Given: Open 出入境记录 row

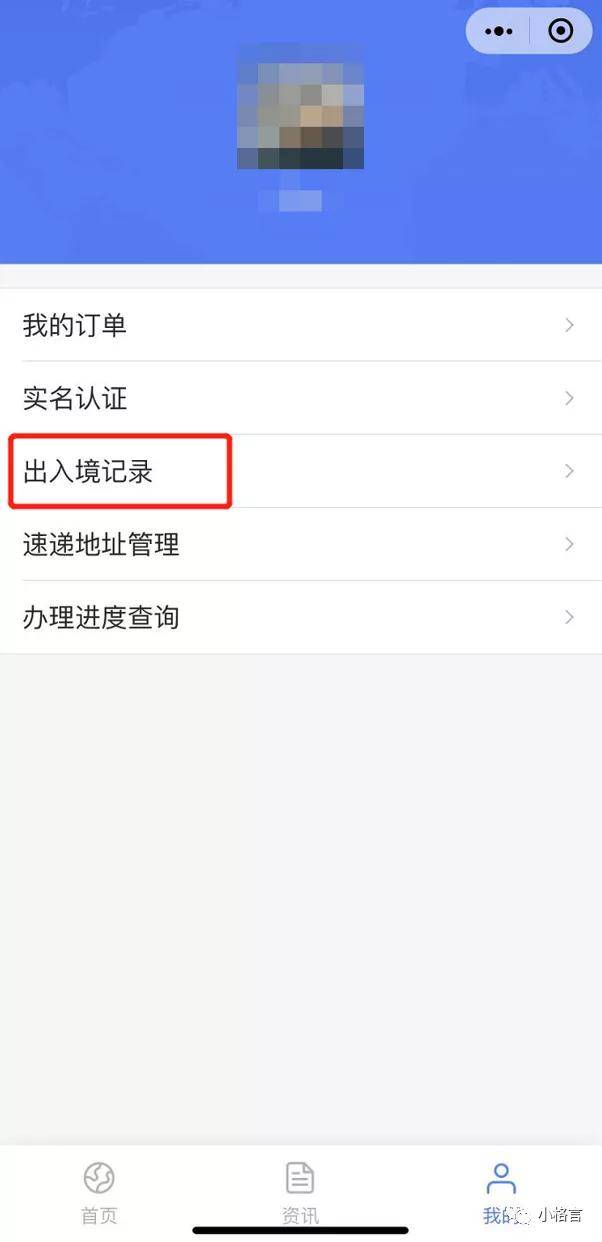Looking at the screenshot, I should (x=300, y=471).
